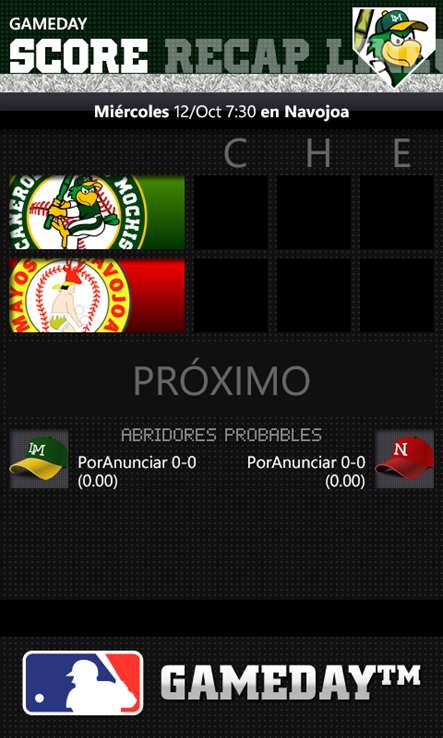Switch to the RECAP tab
The height and width of the screenshot is (738, 443).
tap(238, 55)
